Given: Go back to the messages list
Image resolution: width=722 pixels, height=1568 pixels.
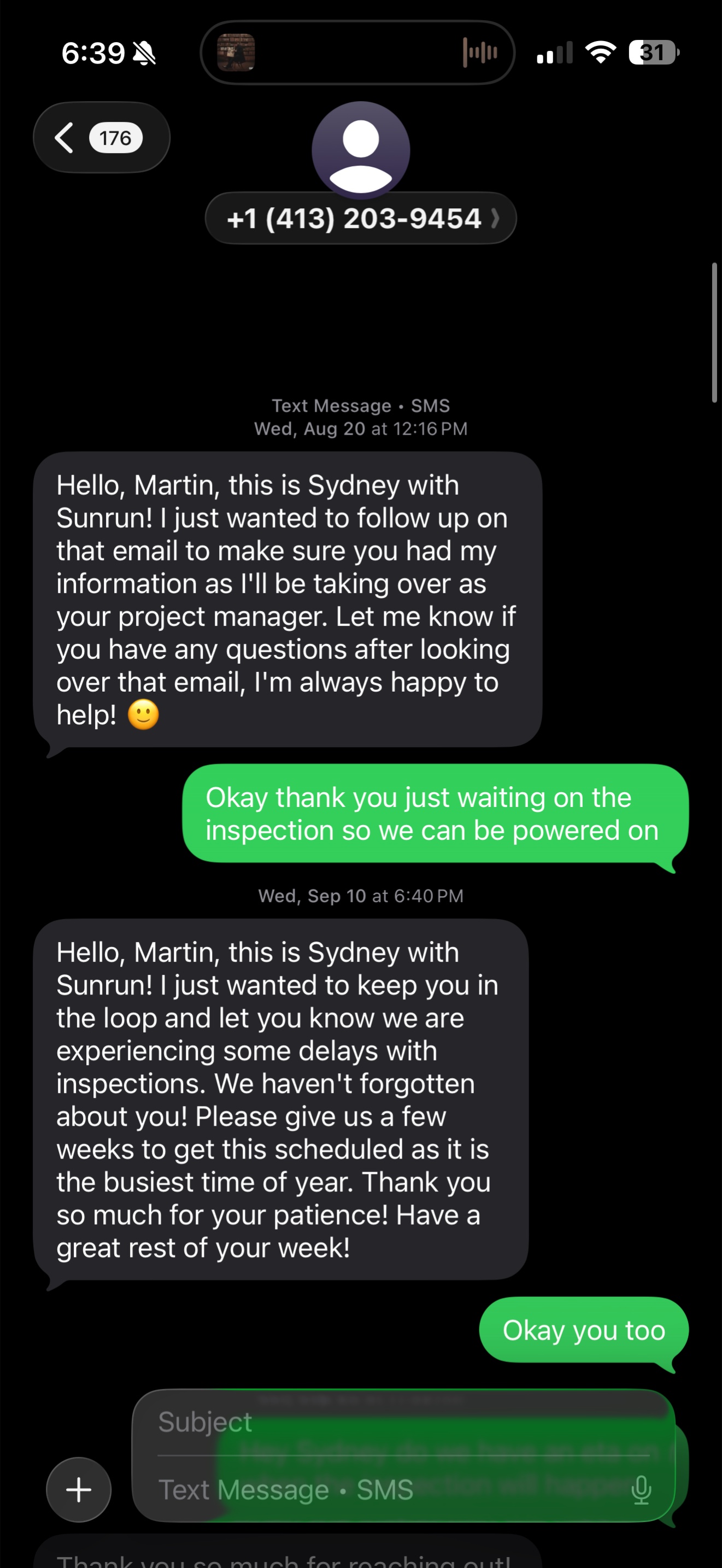Looking at the screenshot, I should [x=101, y=138].
